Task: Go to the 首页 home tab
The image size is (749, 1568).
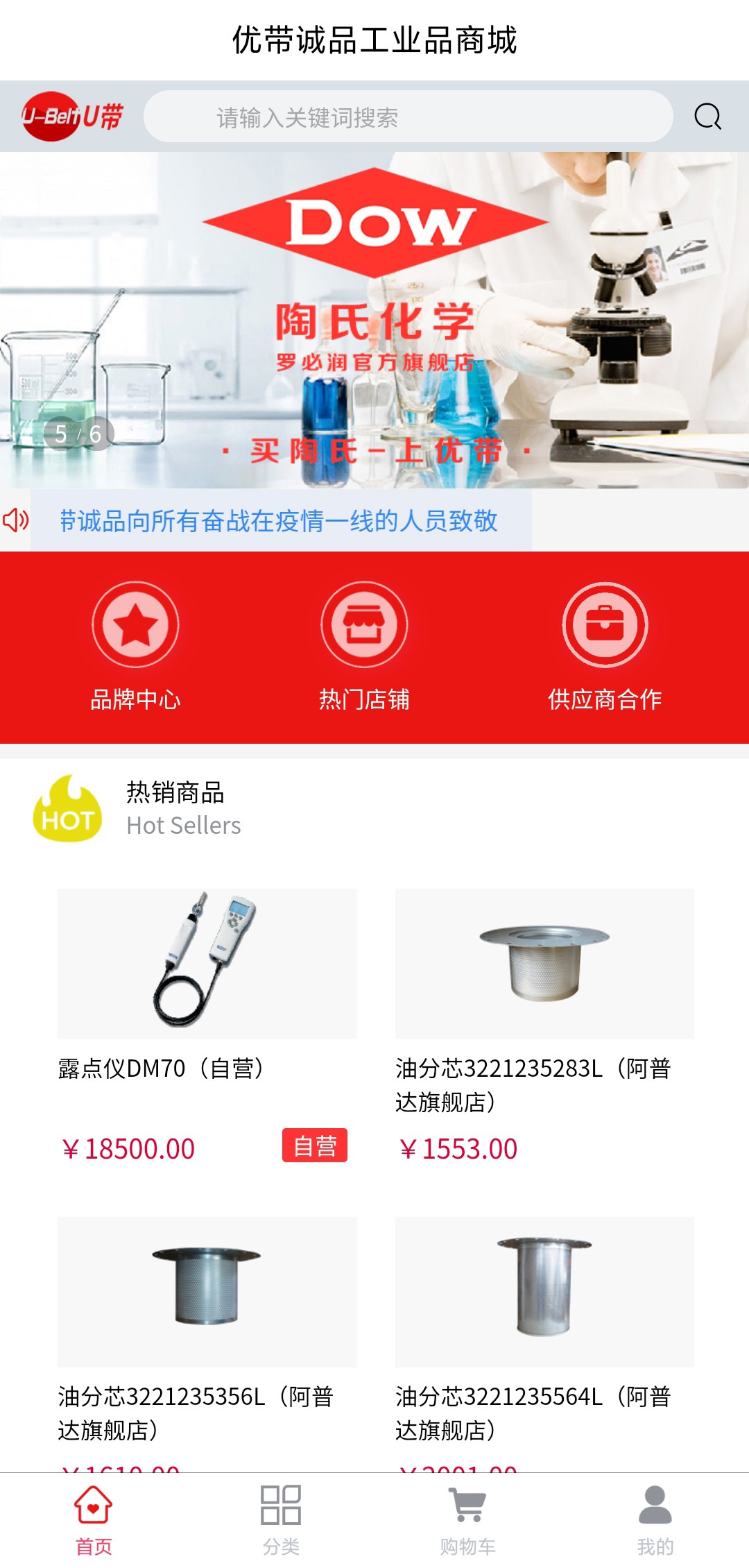Action: tap(94, 1519)
